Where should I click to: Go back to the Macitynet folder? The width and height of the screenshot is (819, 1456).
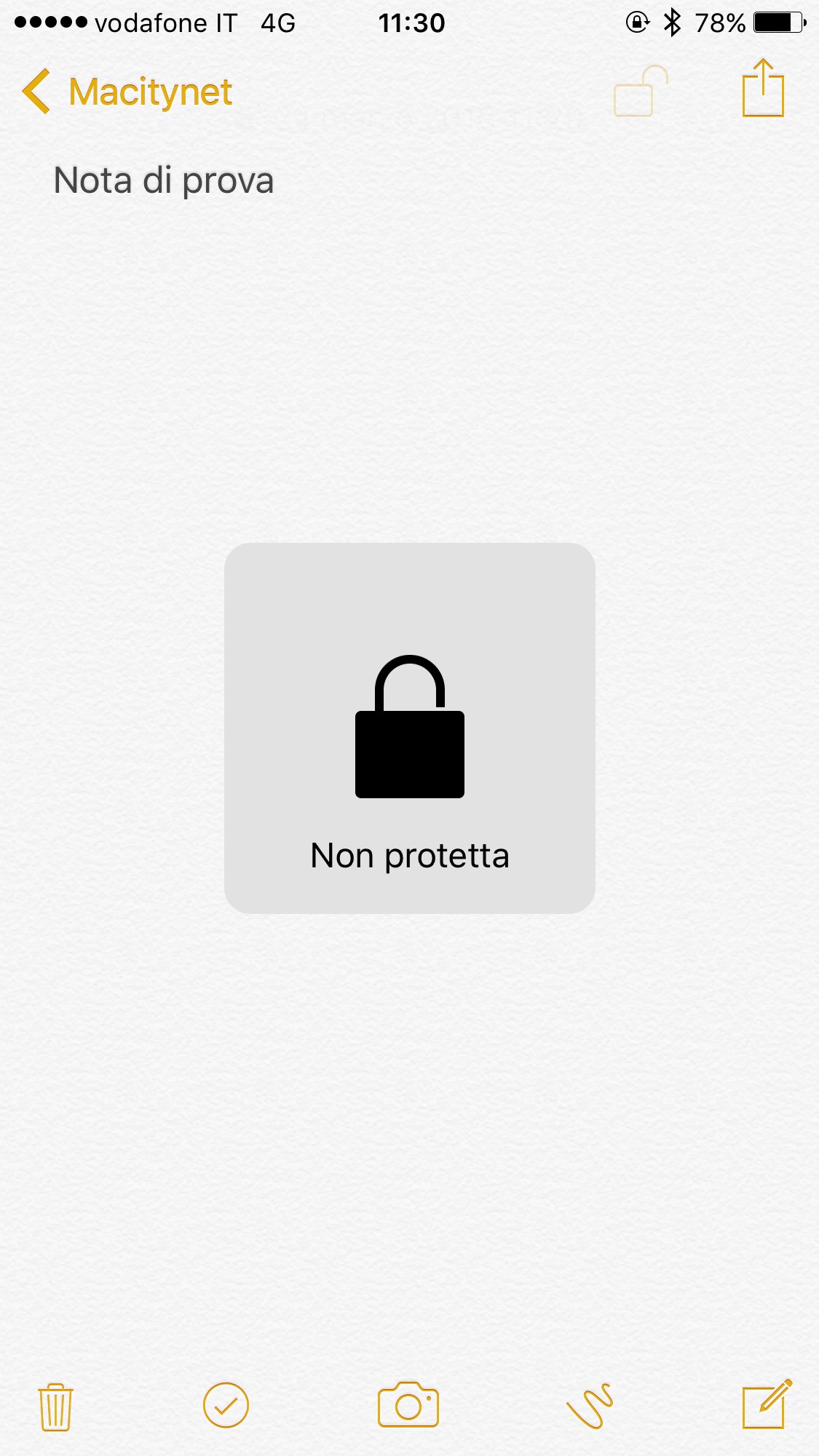(127, 92)
